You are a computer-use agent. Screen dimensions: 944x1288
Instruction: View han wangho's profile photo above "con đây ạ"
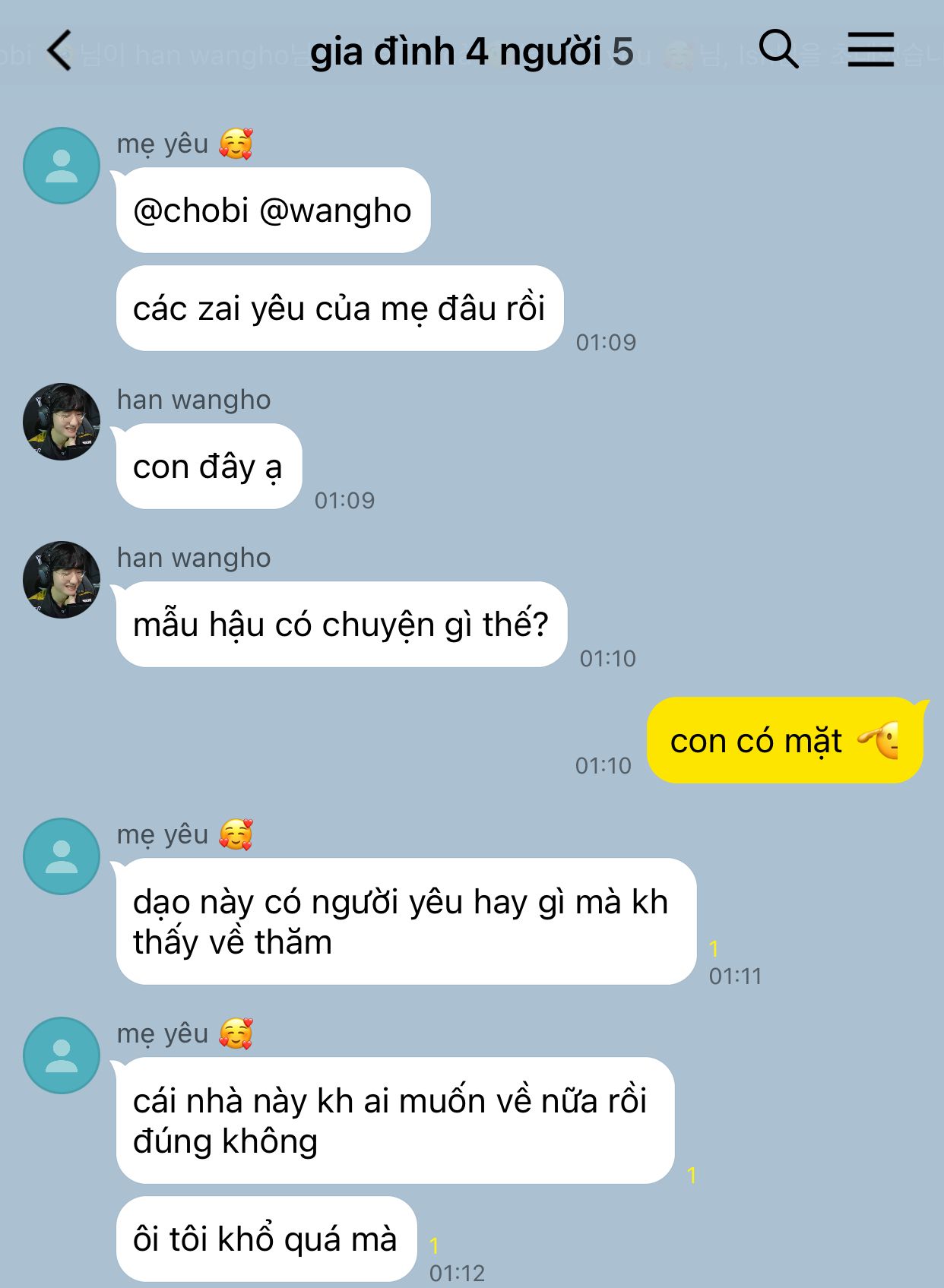(x=62, y=422)
